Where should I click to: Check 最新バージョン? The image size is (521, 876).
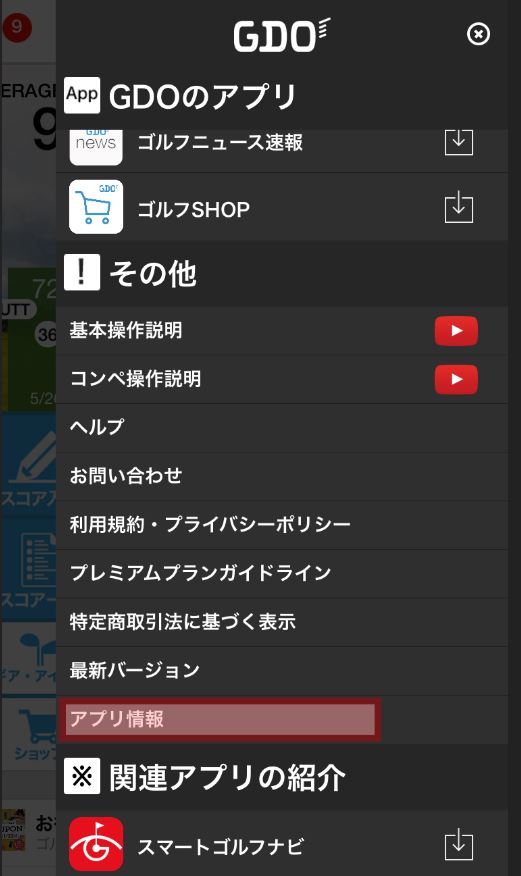[x=282, y=671]
